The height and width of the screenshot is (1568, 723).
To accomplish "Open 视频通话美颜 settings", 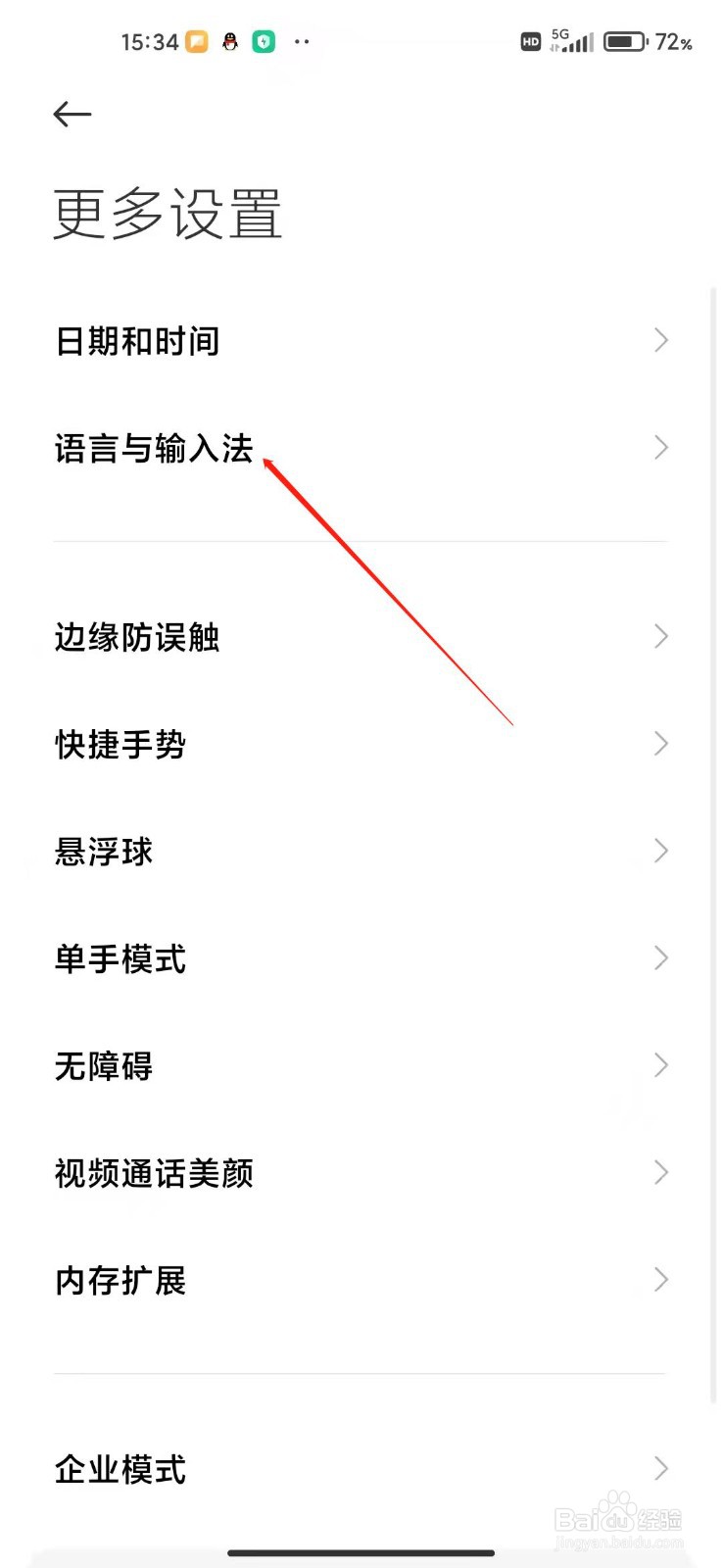I will [156, 1173].
